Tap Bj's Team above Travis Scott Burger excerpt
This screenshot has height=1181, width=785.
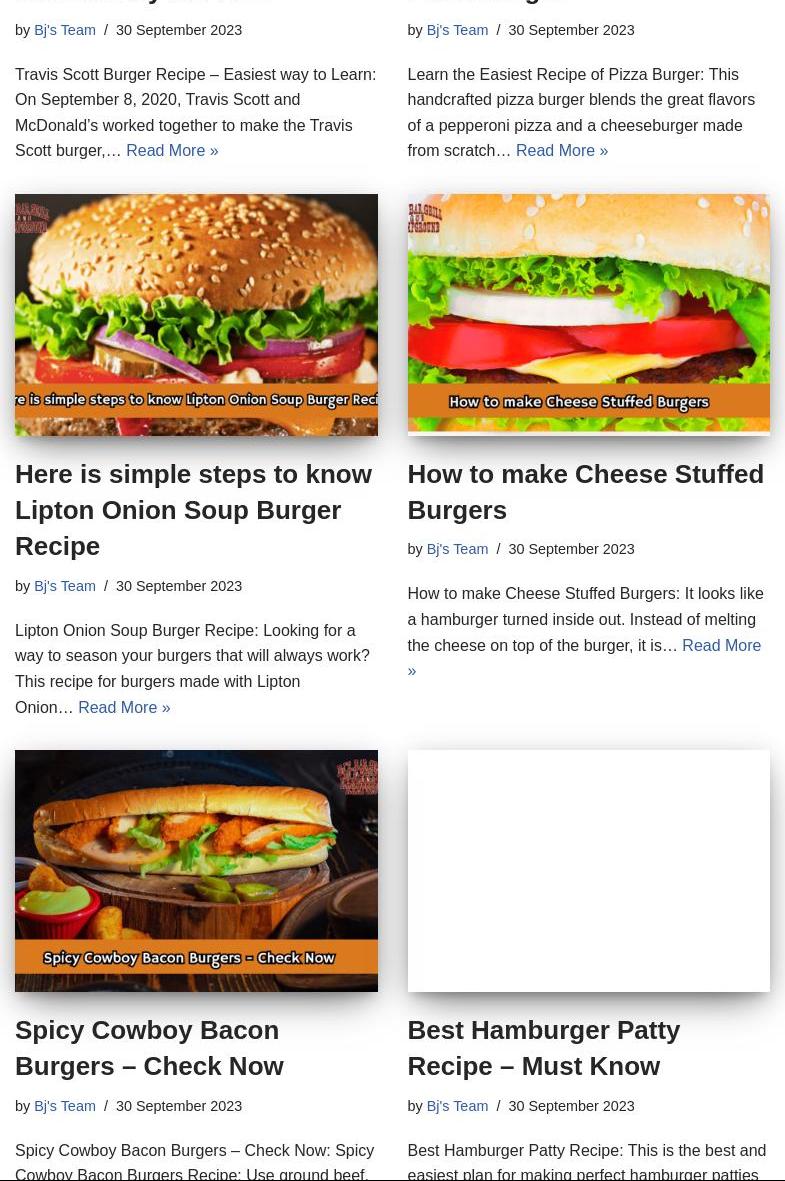pyautogui.click(x=65, y=30)
